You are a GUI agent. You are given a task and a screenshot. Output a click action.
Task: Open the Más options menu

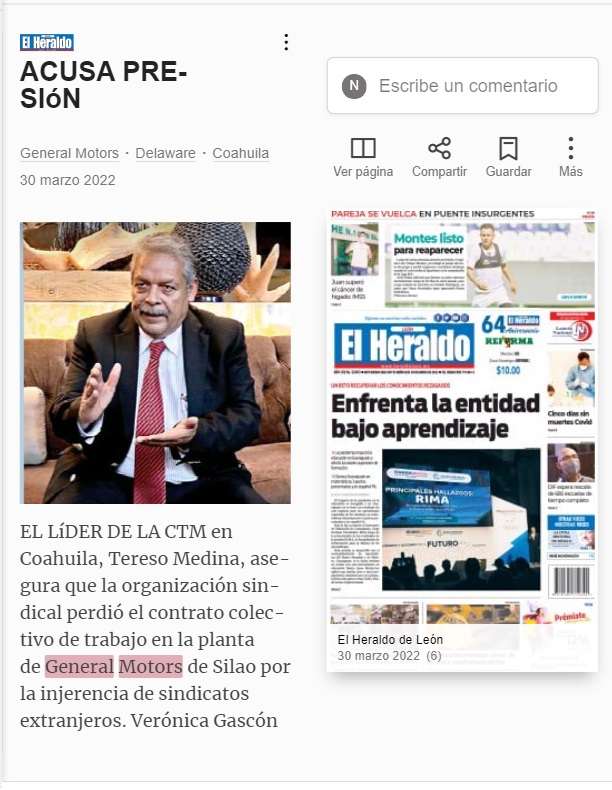pyautogui.click(x=570, y=158)
